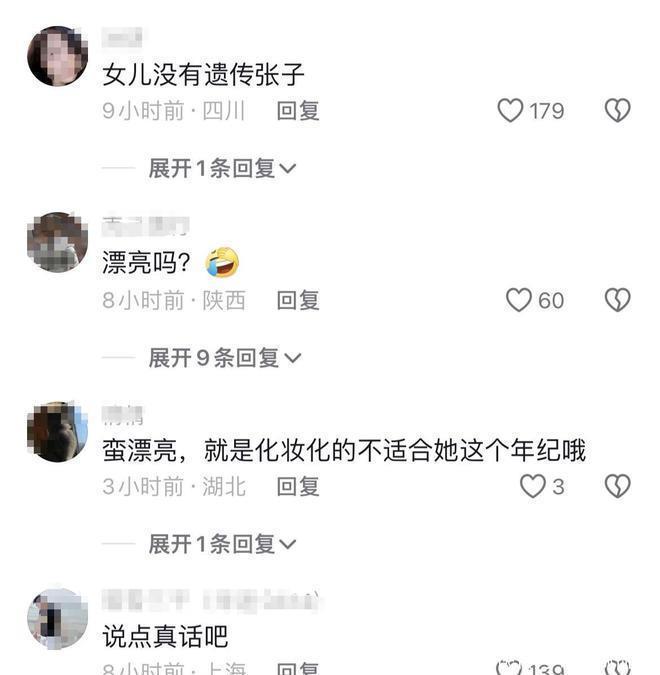Viewport: 660px width, 675px height.
Task: Dislike the comment 女儿没有遗传张子
Action: [x=618, y=111]
